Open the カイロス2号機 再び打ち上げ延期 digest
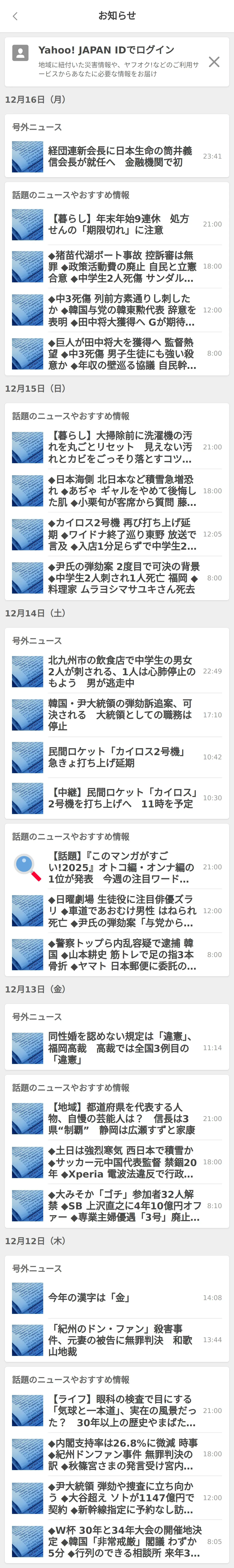This screenshot has height=1568, width=234. point(122,534)
